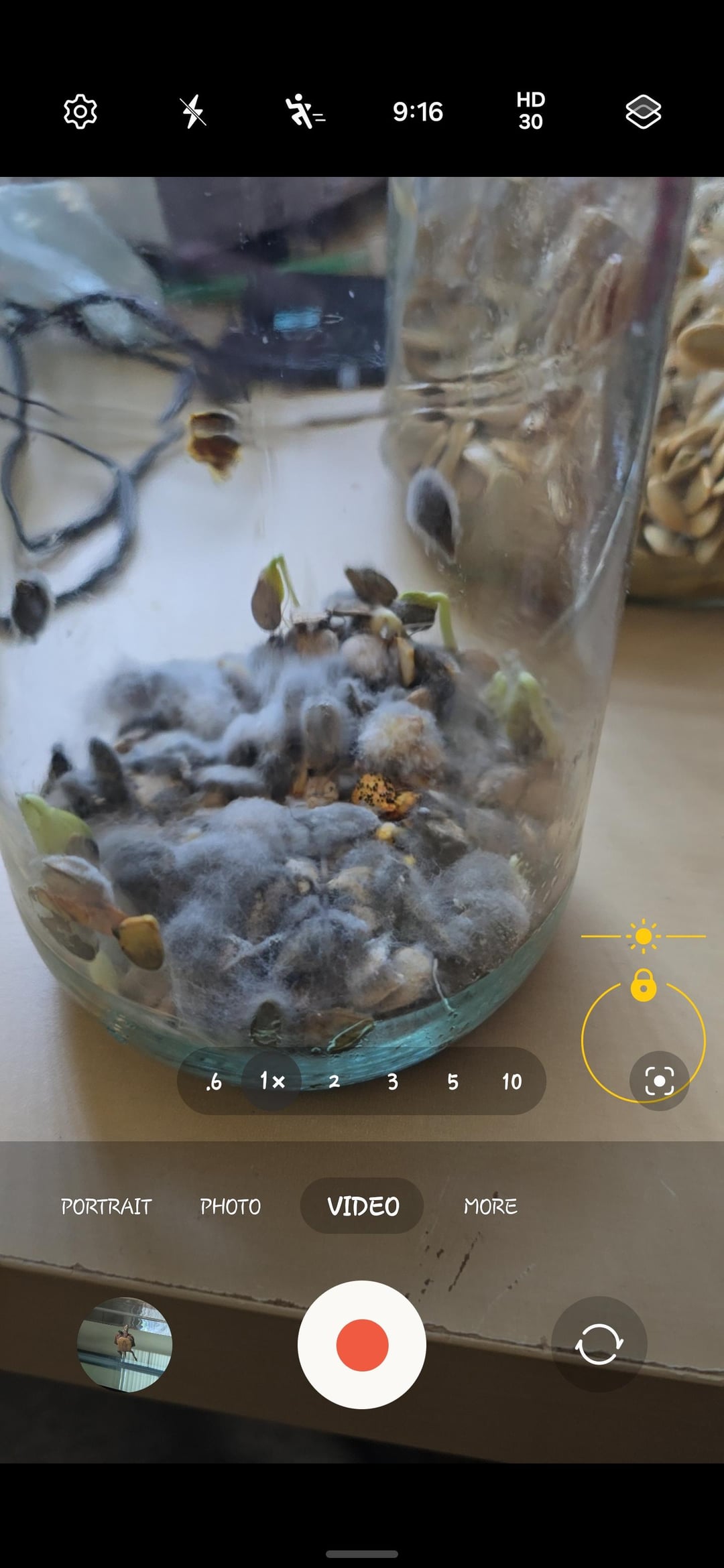Open the motion stabilization option
This screenshot has height=1568, width=724.
point(305,112)
